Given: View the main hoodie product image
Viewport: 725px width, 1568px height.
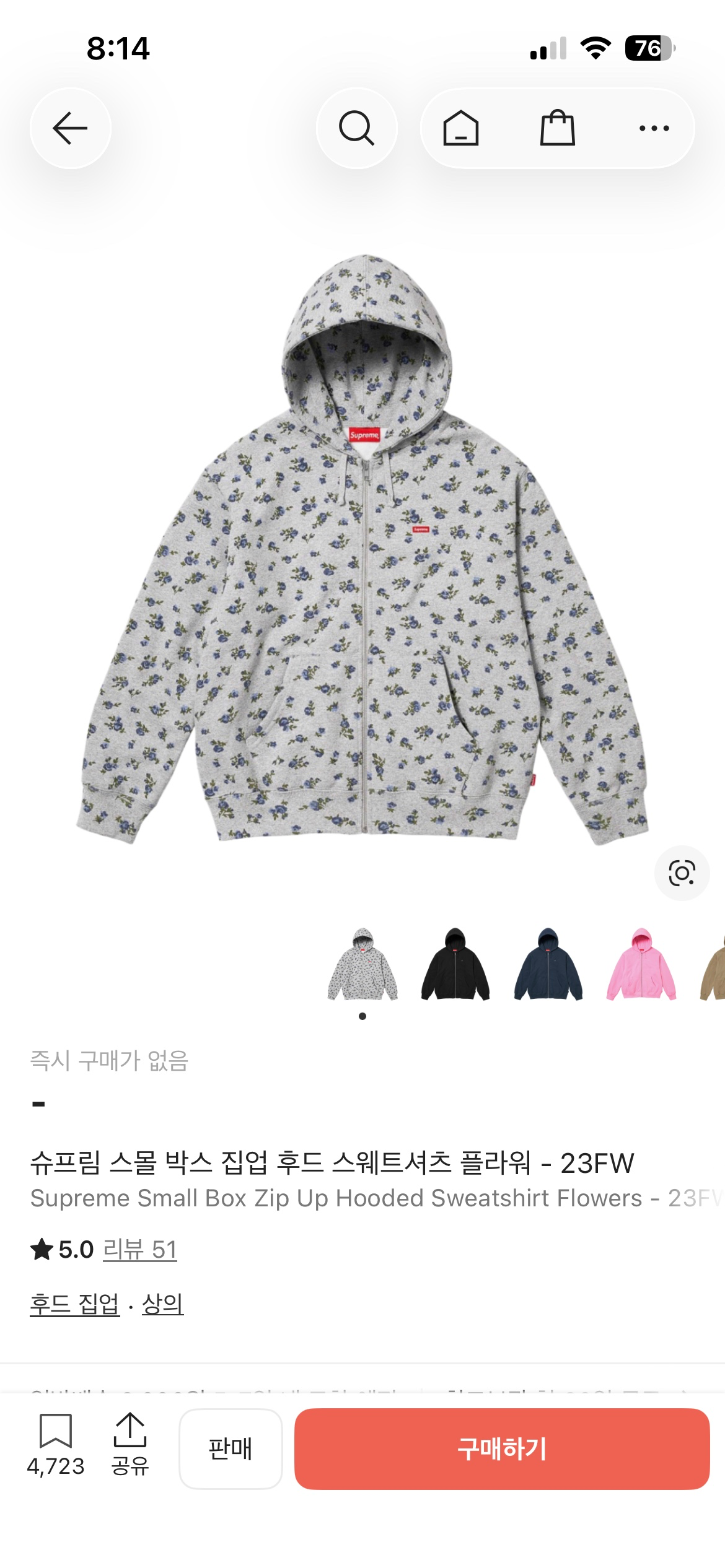Looking at the screenshot, I should click(362, 551).
